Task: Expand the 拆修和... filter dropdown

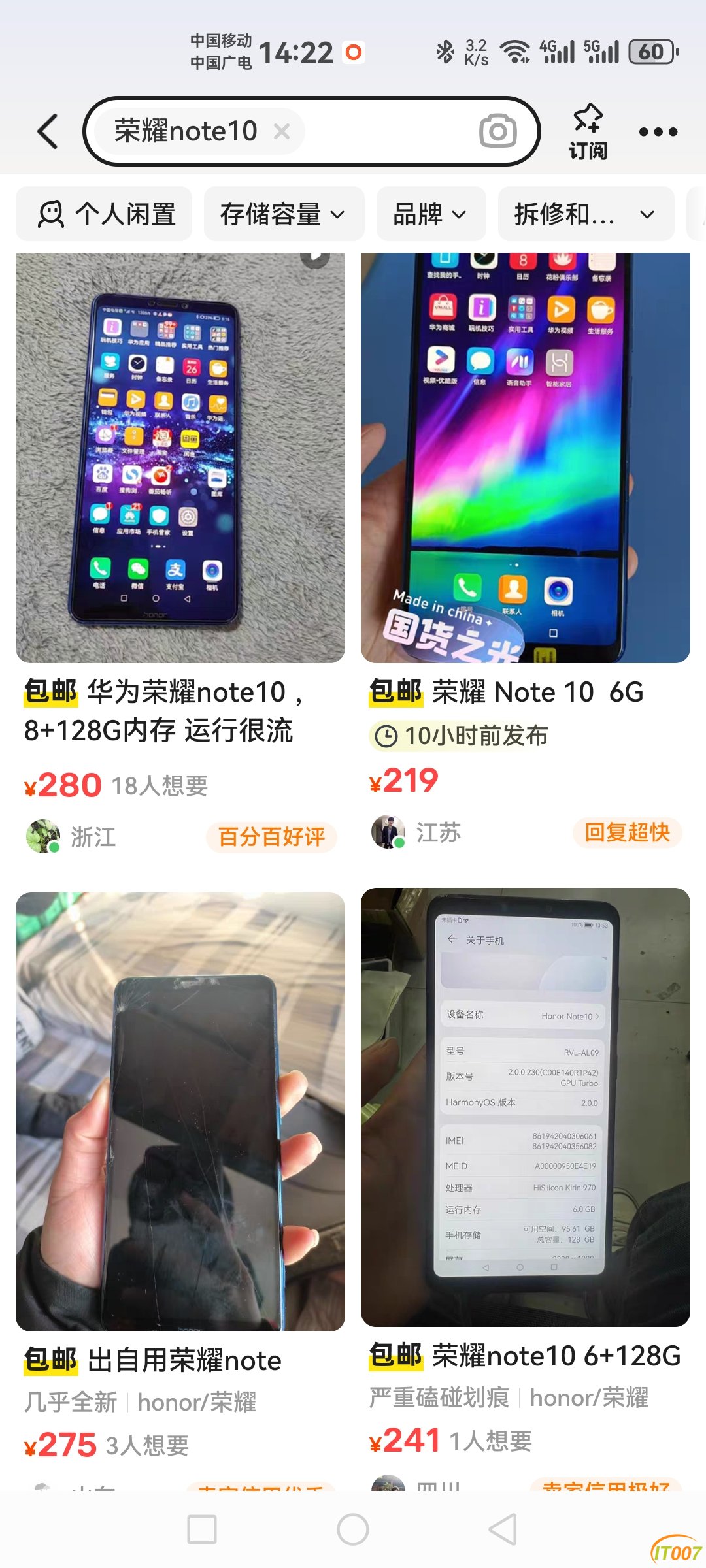Action: click(x=585, y=214)
